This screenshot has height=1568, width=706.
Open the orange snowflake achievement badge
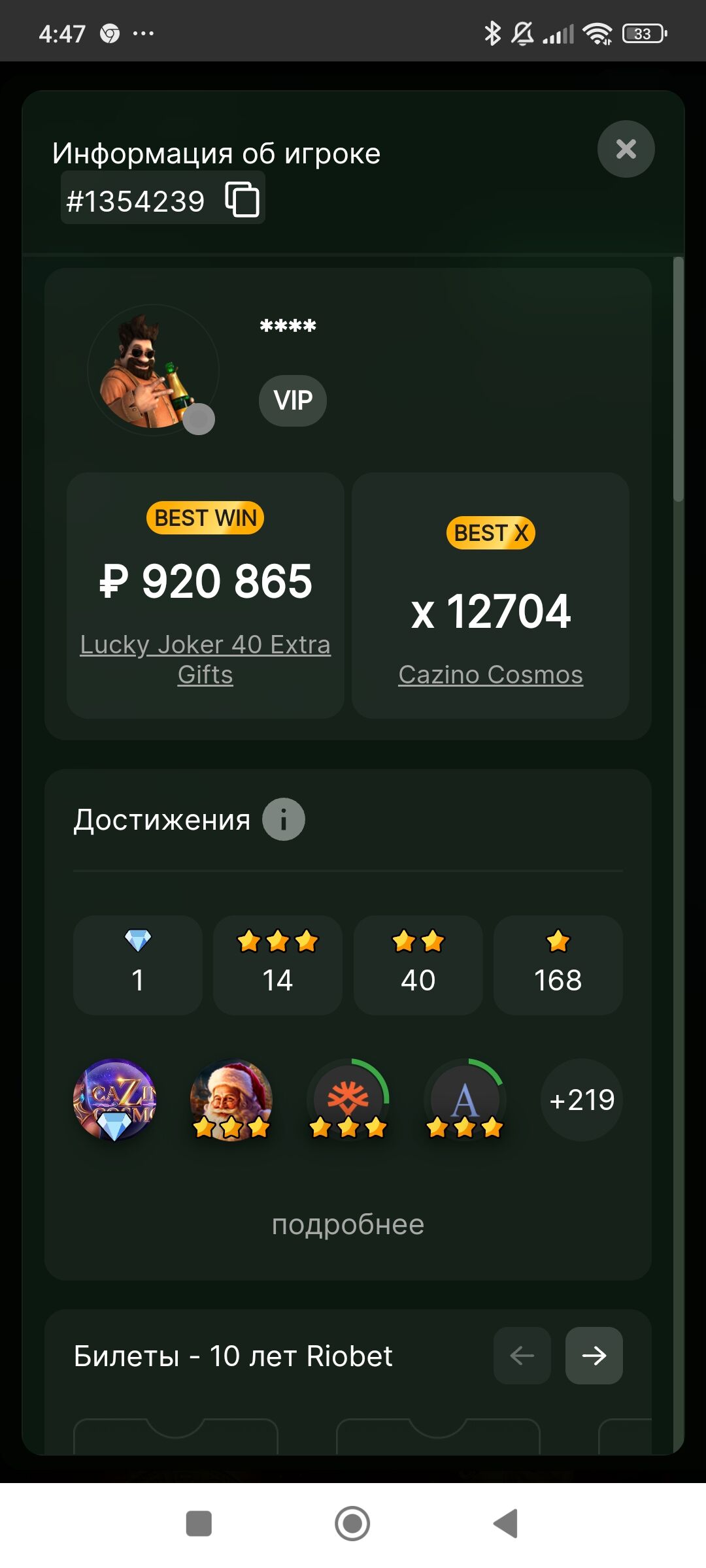coord(348,1100)
